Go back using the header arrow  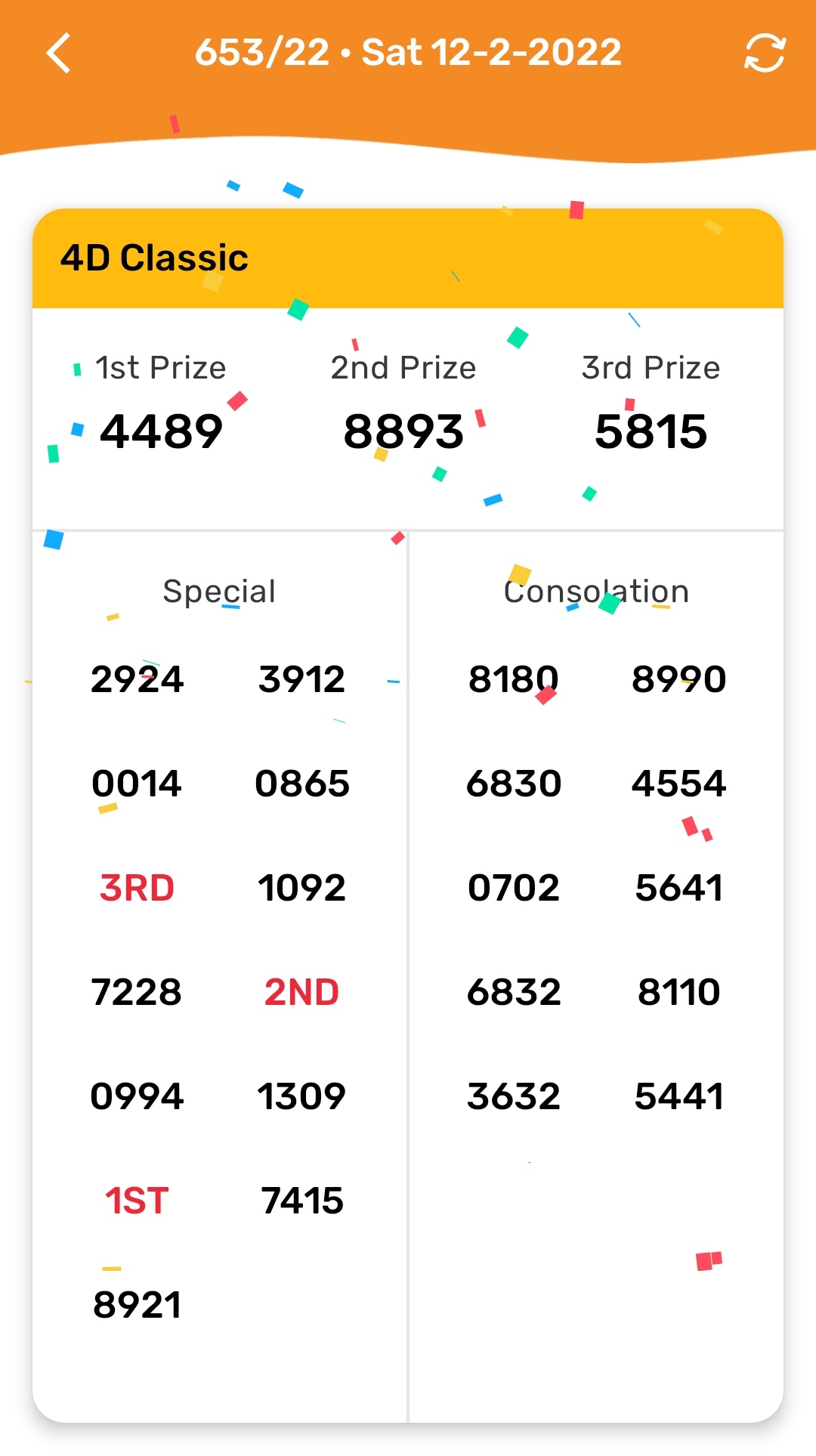(x=58, y=53)
